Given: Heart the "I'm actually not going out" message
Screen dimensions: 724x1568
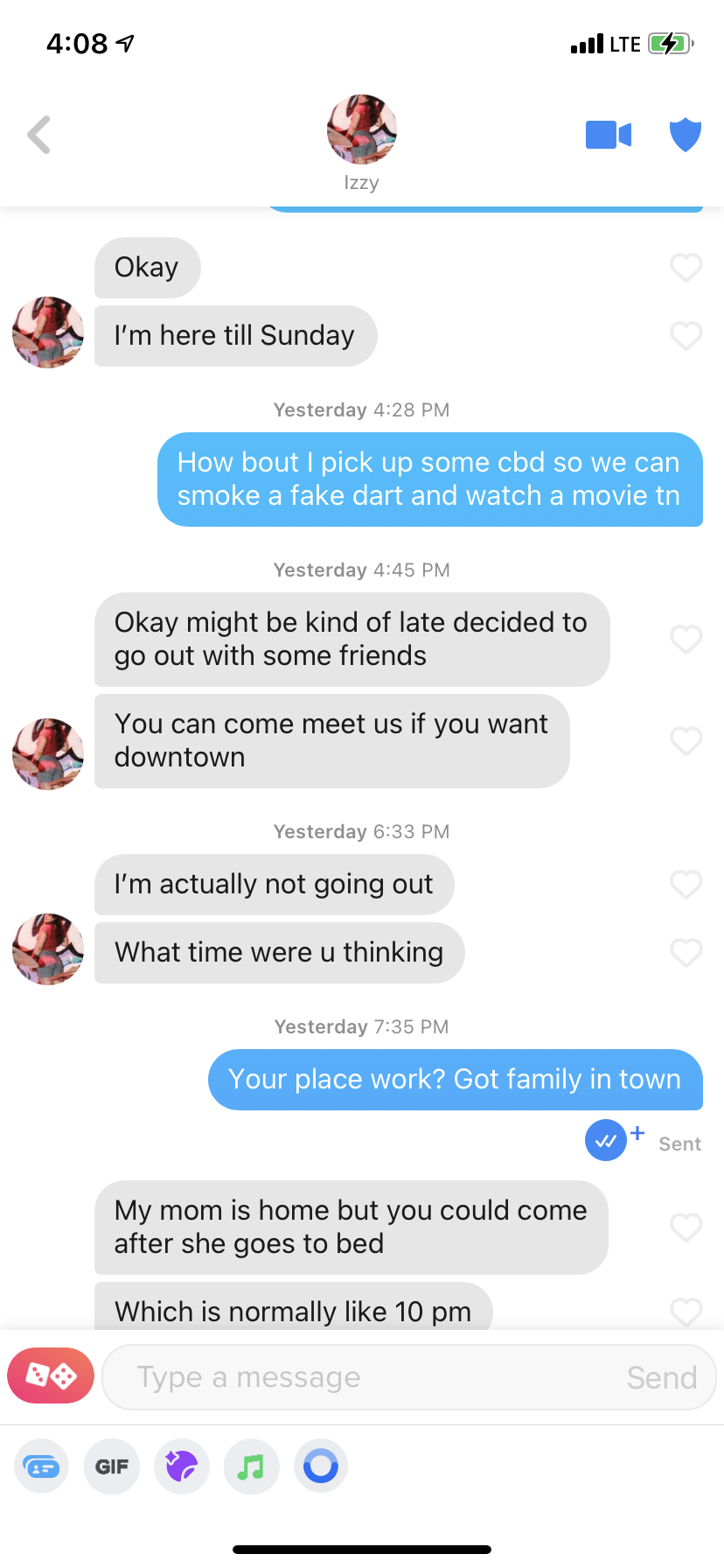Looking at the screenshot, I should [686, 885].
